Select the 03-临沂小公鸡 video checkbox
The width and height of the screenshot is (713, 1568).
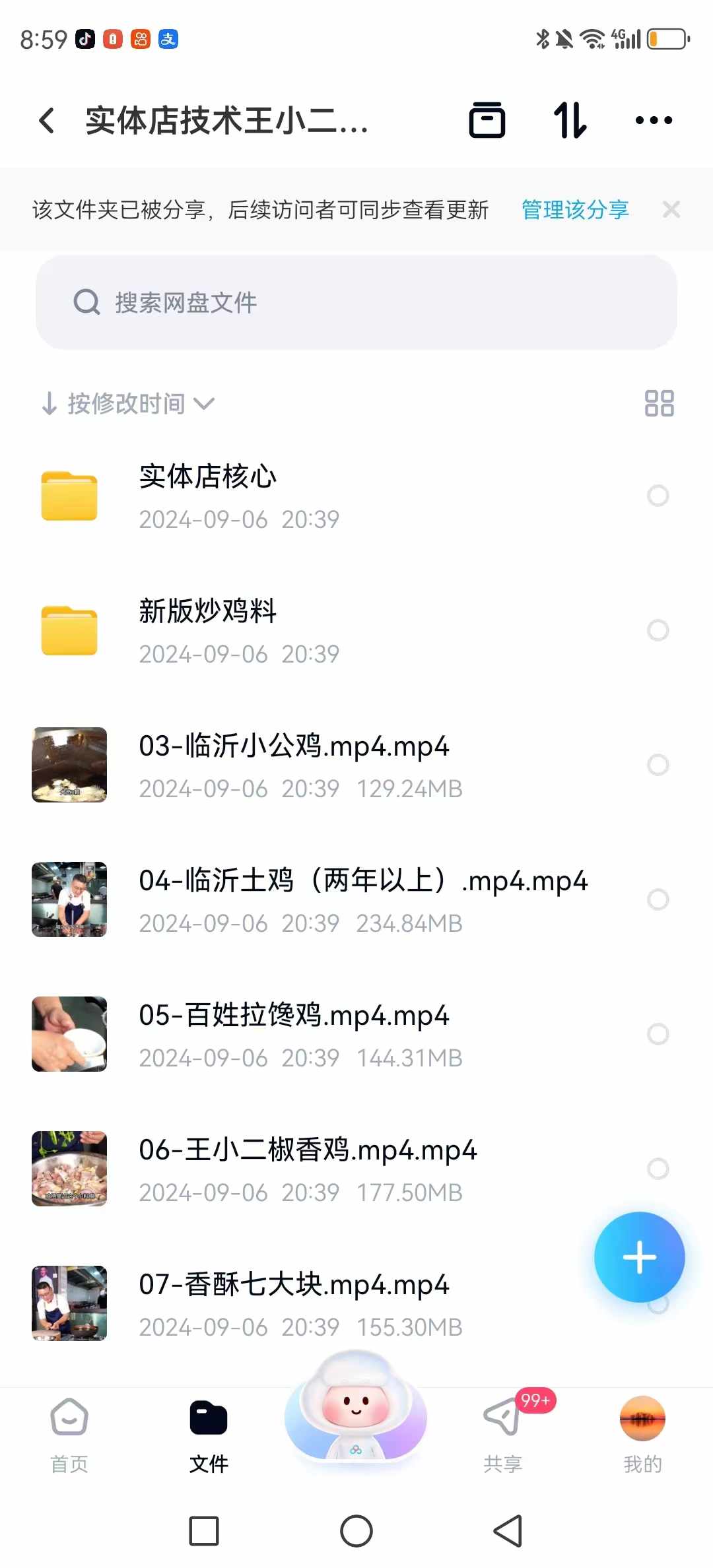(658, 766)
